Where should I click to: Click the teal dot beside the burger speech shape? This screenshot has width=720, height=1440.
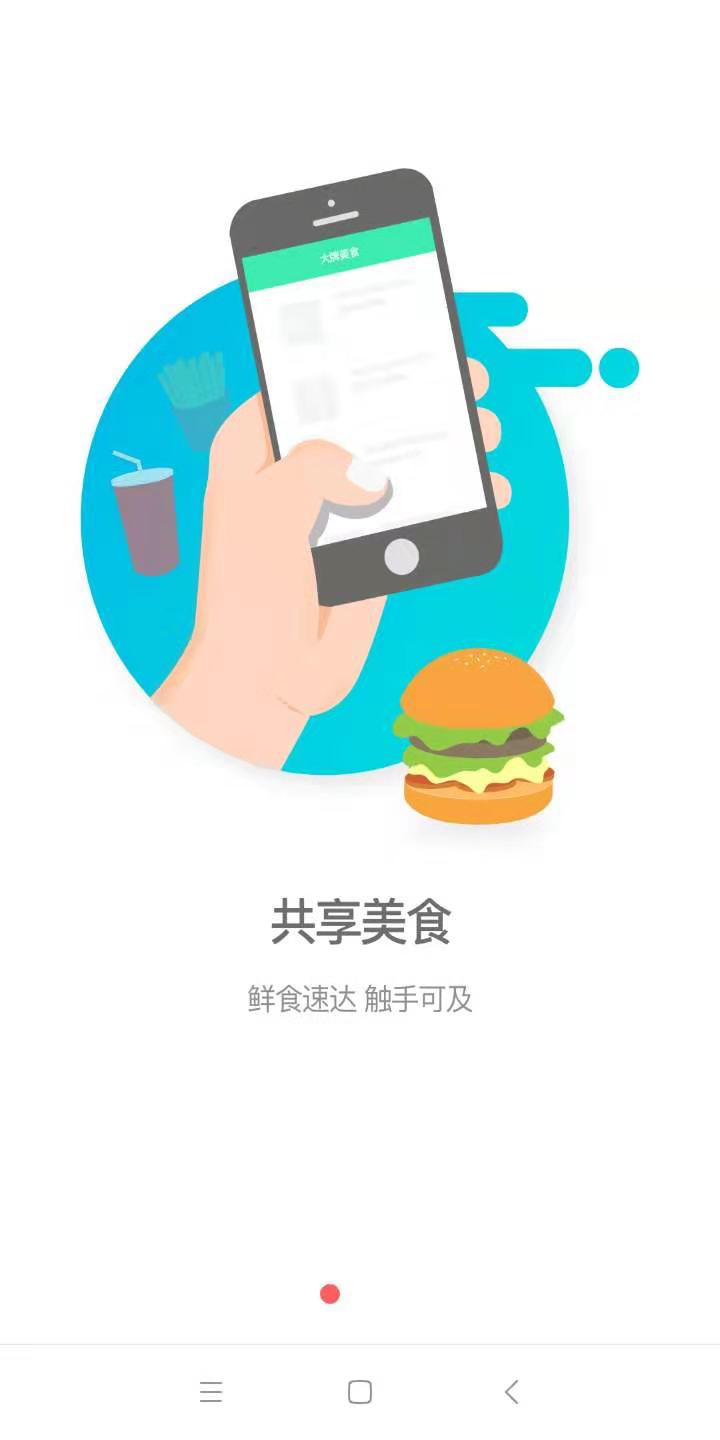(x=618, y=367)
